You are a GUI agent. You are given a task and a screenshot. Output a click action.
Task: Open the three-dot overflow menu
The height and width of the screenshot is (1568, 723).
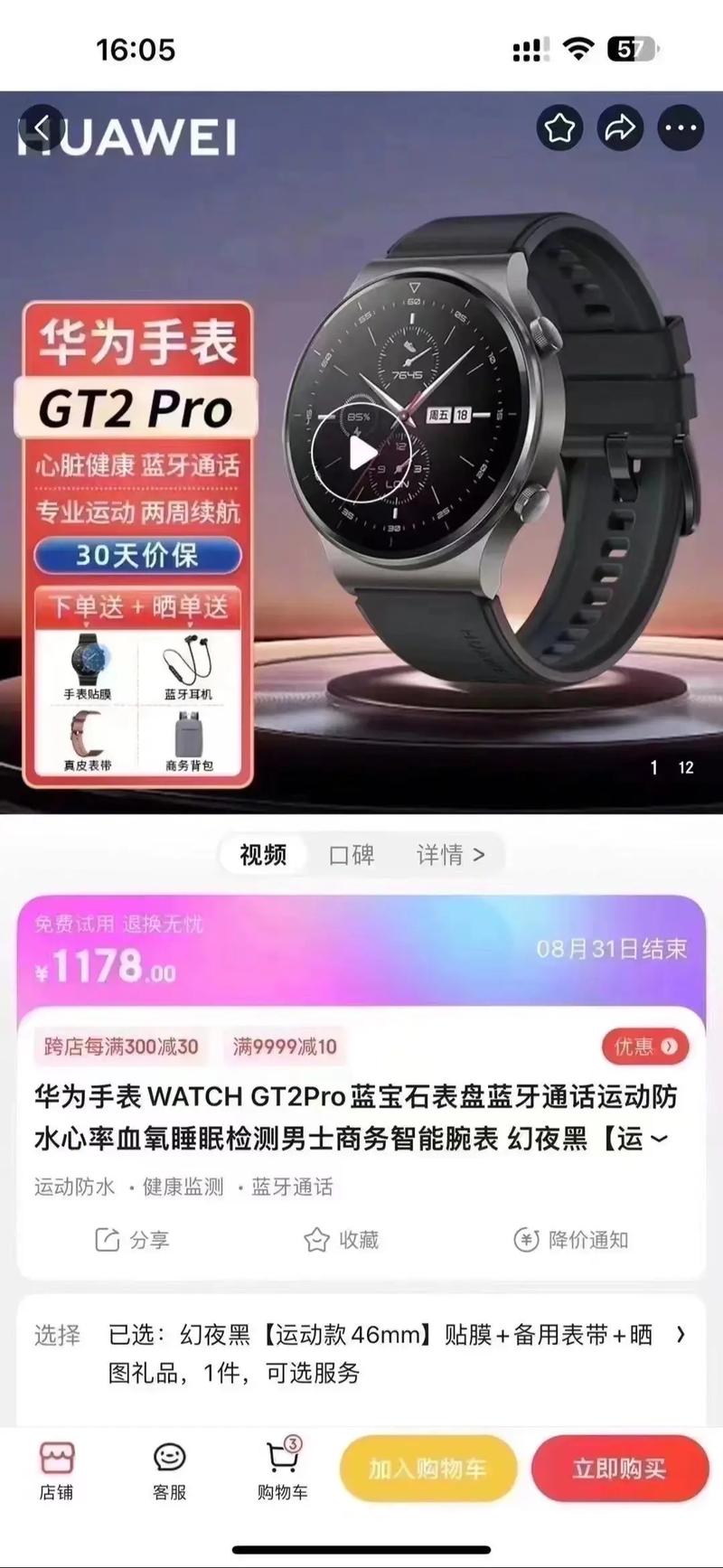(680, 128)
